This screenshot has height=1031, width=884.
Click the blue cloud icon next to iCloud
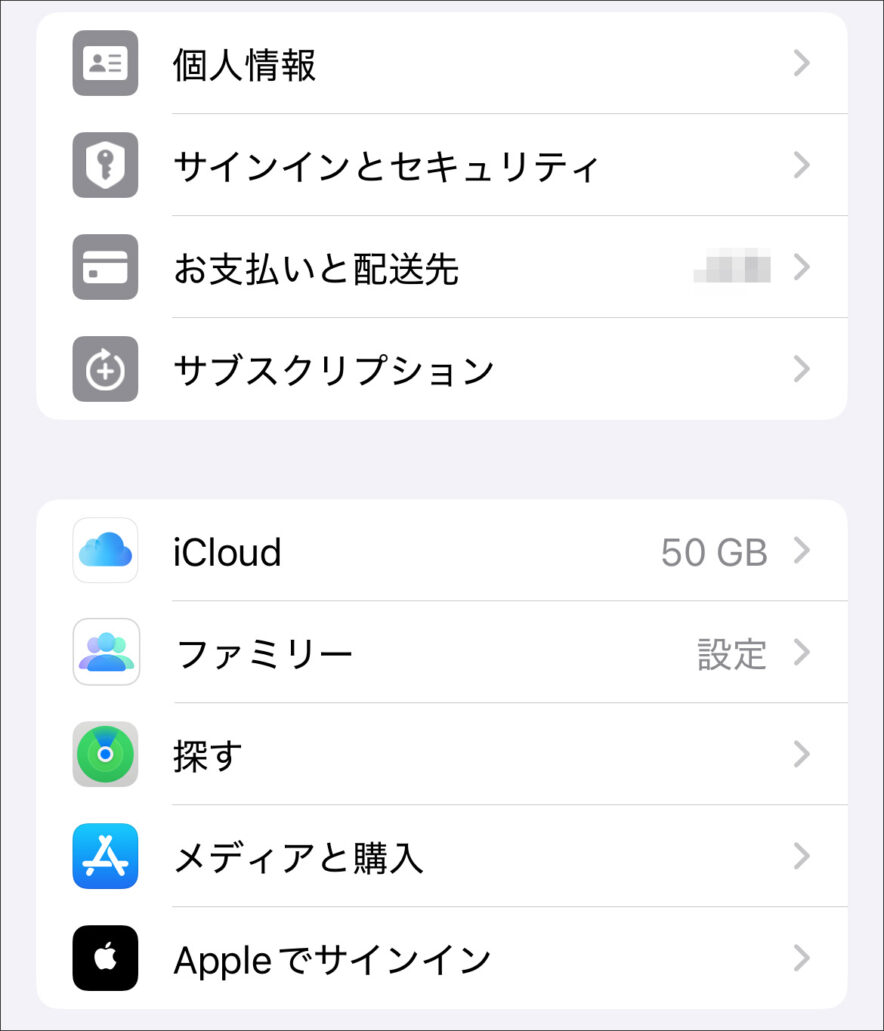point(104,551)
